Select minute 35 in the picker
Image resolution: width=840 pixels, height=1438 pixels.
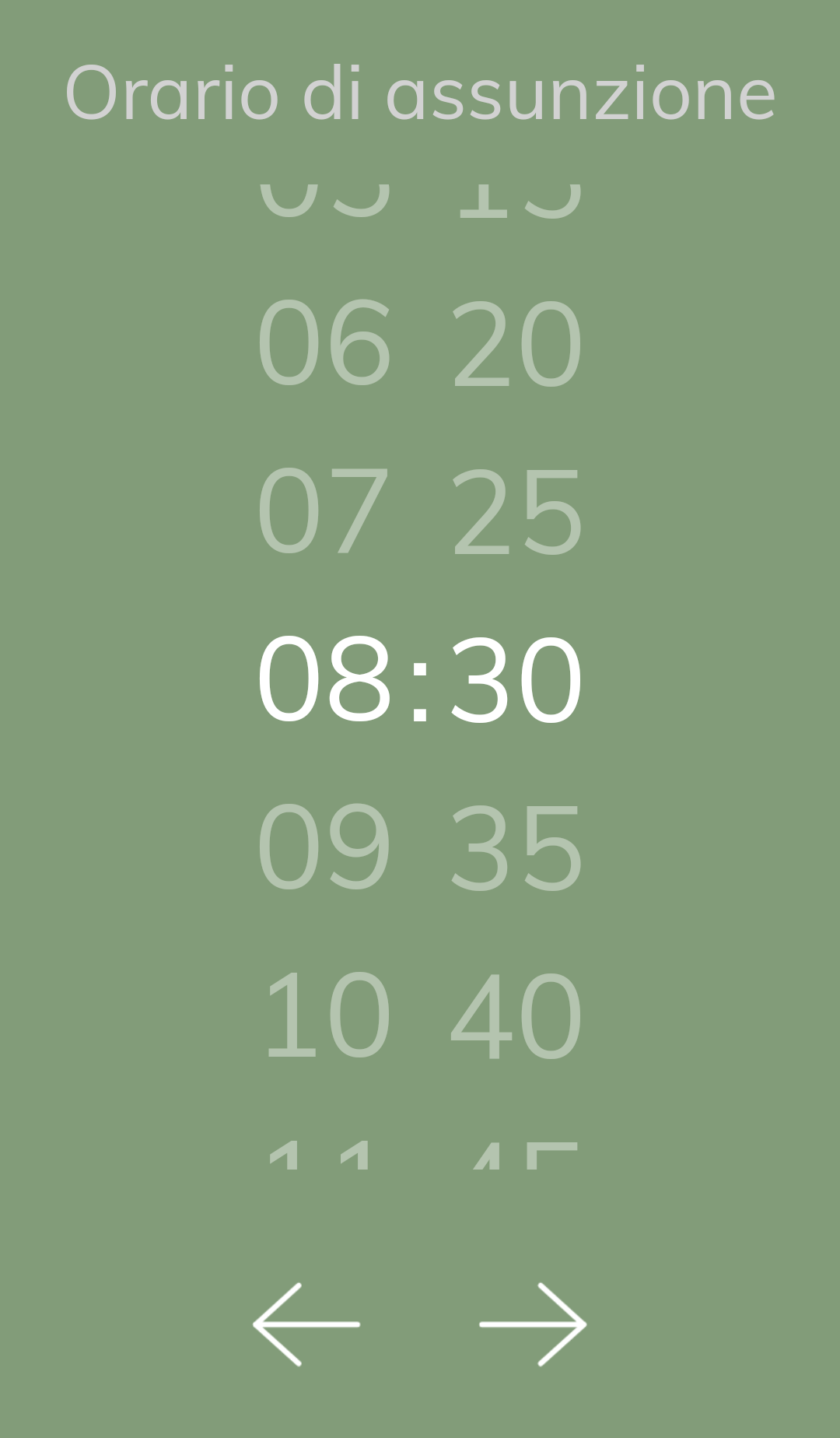516,847
